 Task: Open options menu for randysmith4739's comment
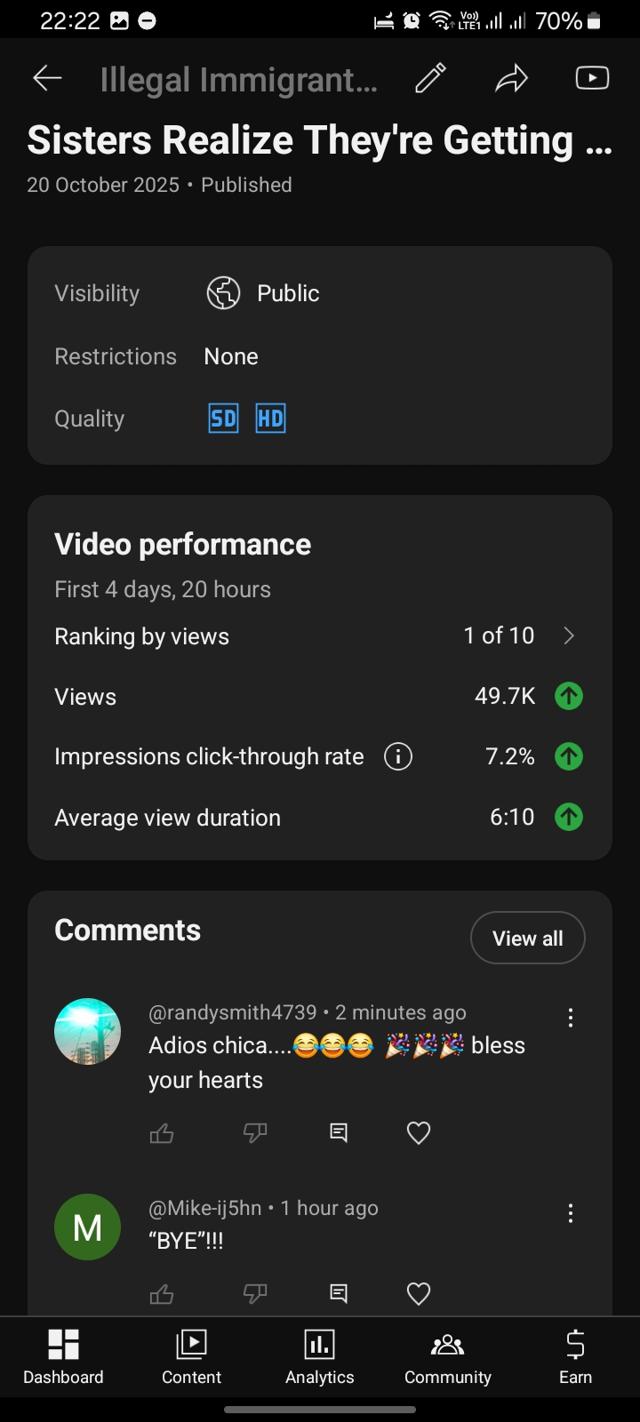570,1018
